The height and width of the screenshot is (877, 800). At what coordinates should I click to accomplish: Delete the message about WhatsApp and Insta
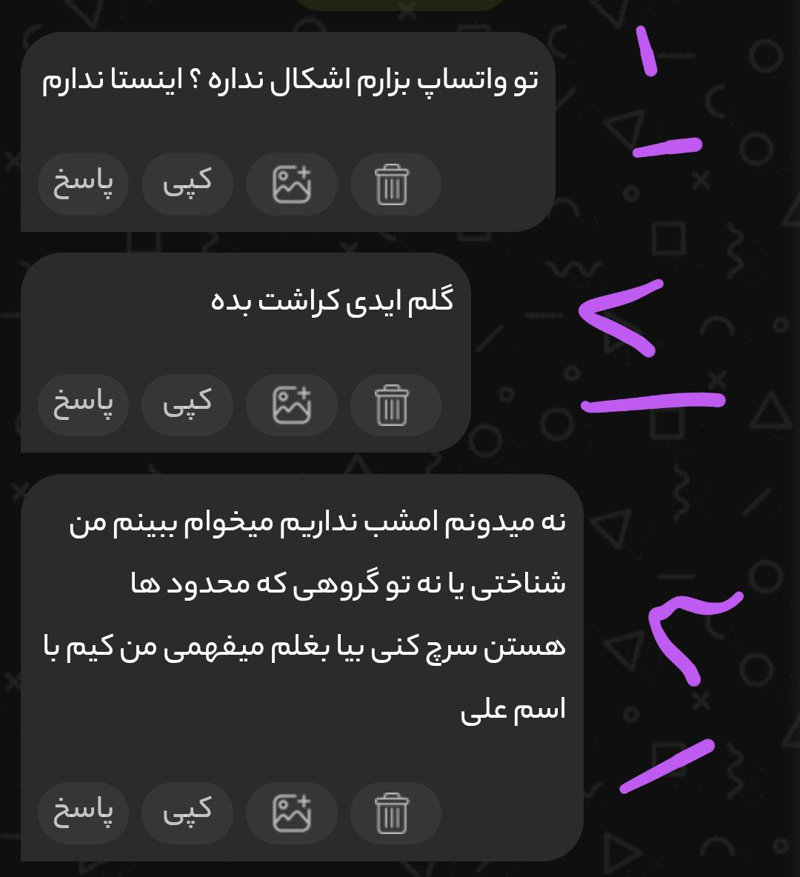393,185
